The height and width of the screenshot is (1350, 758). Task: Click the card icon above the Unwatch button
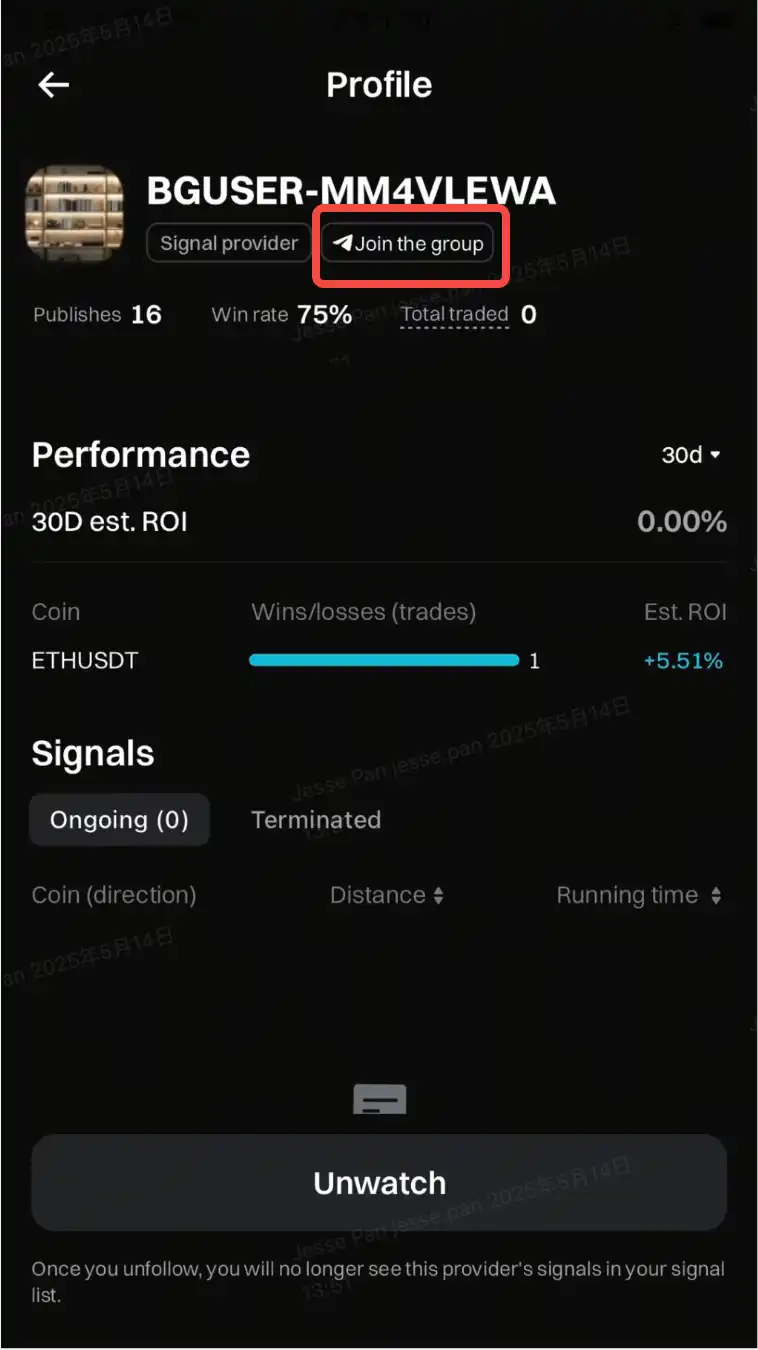pos(380,1099)
